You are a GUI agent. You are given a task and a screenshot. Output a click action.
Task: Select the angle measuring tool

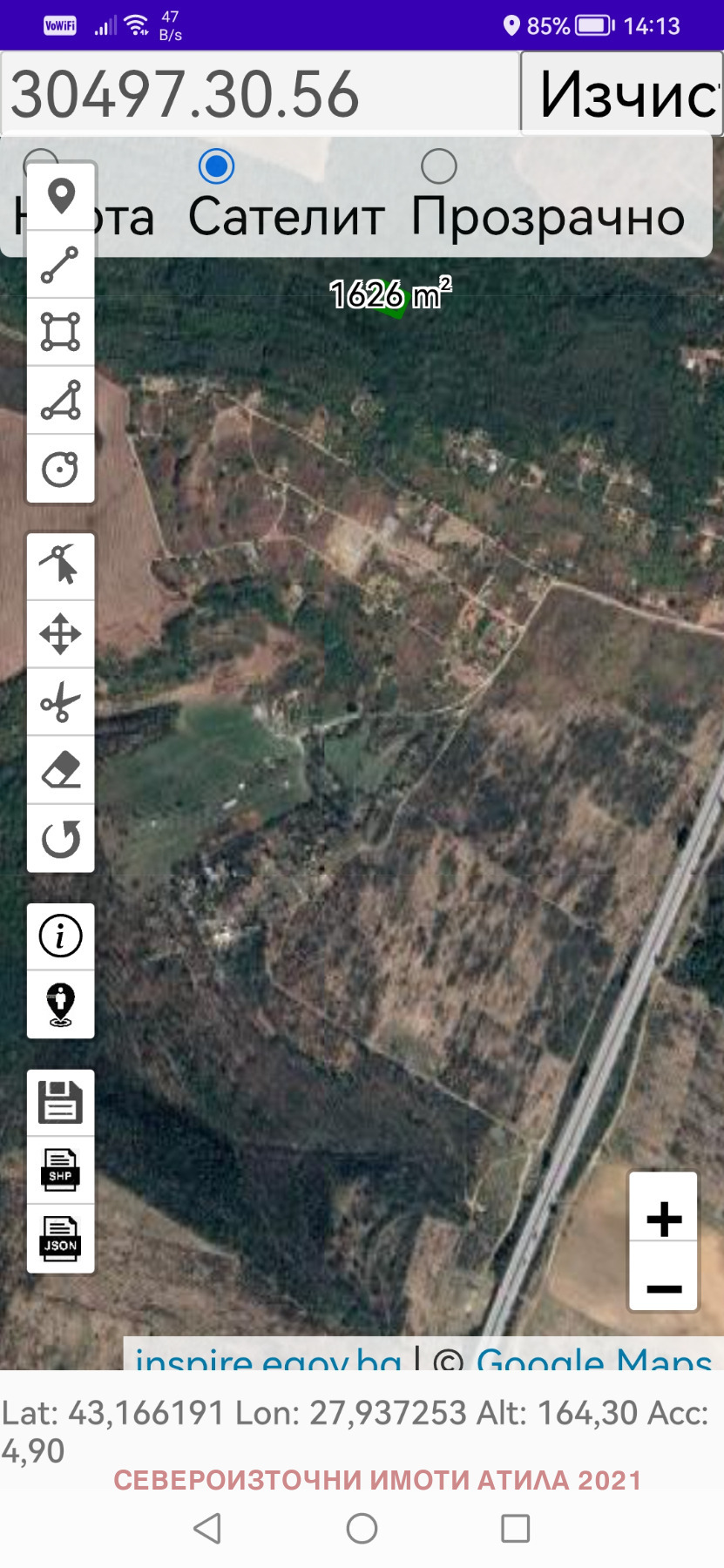[61, 401]
